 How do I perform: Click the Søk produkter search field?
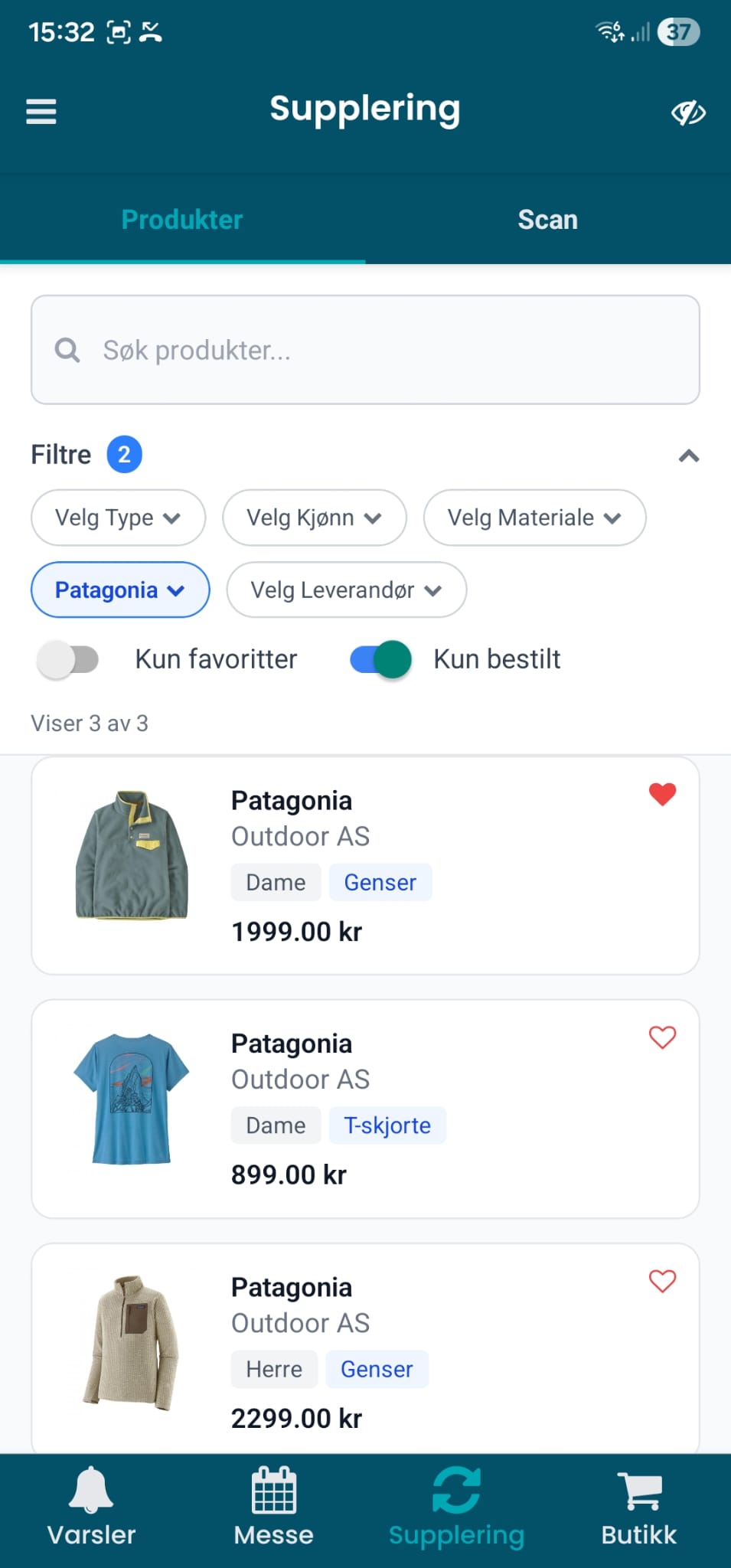364,350
